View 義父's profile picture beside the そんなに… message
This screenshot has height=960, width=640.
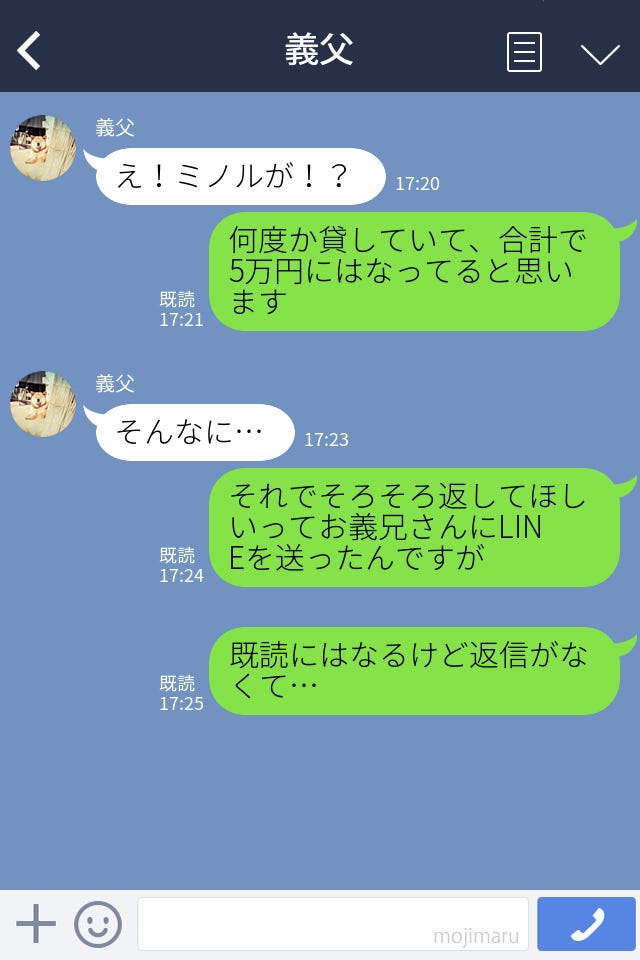click(43, 404)
